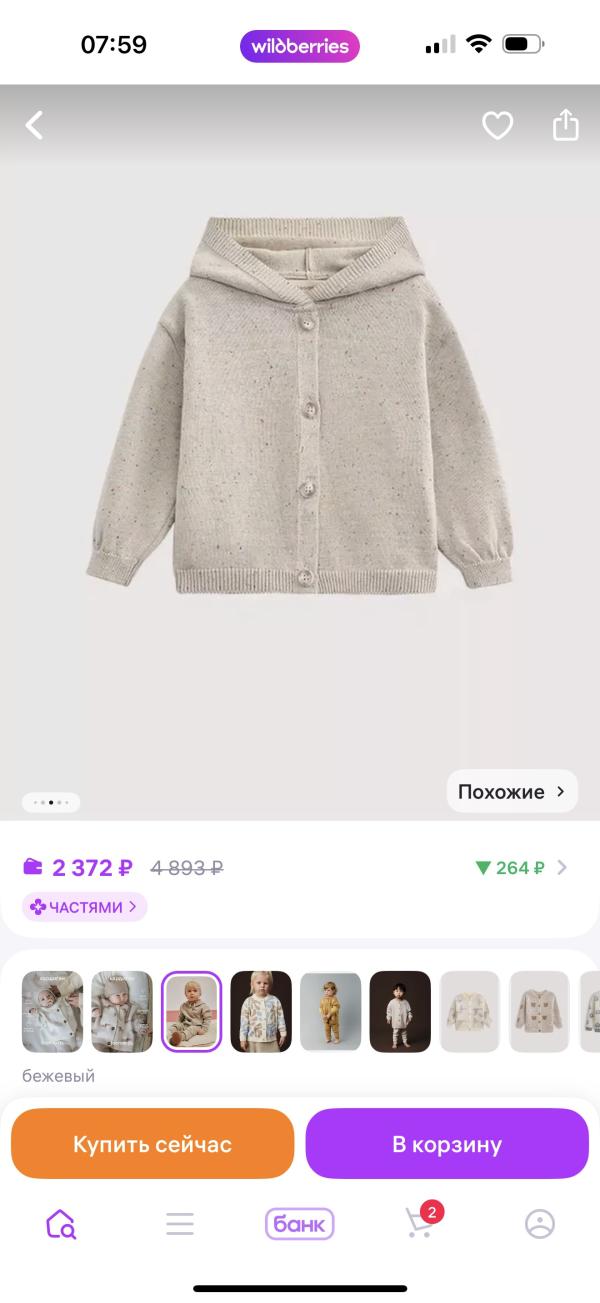Open the home search tab

click(x=60, y=1223)
